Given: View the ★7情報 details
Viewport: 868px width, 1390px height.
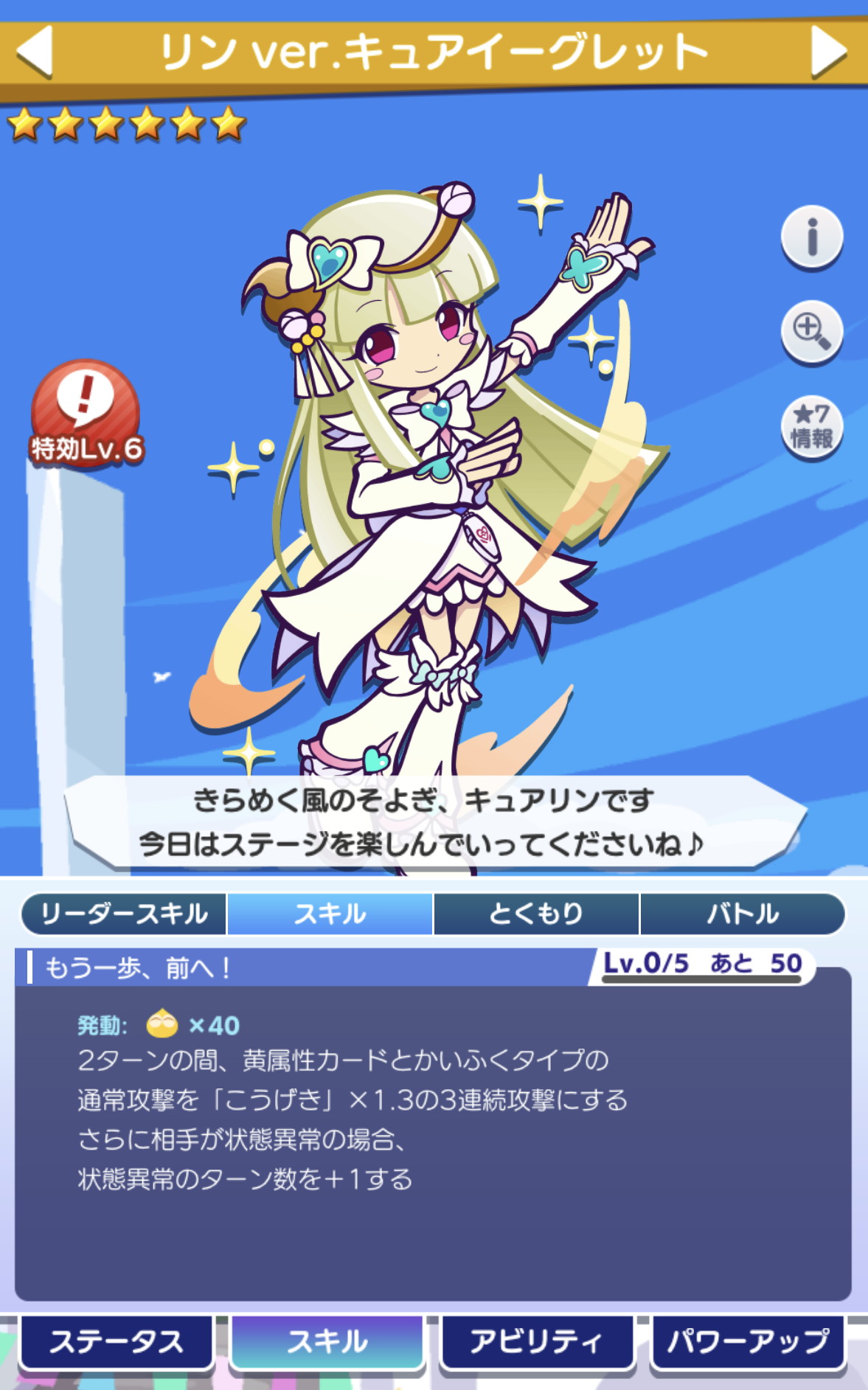Looking at the screenshot, I should click(811, 427).
